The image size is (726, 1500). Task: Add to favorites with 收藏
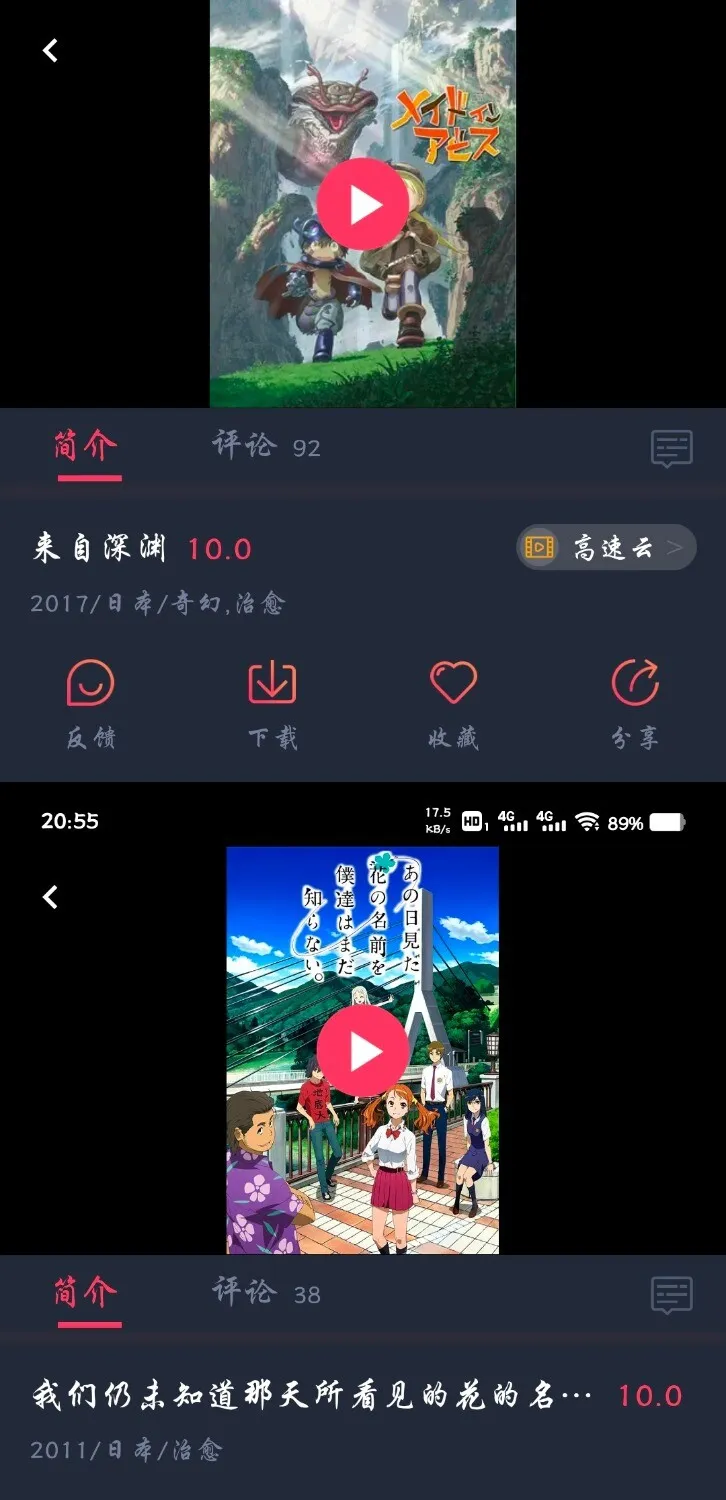tap(453, 704)
